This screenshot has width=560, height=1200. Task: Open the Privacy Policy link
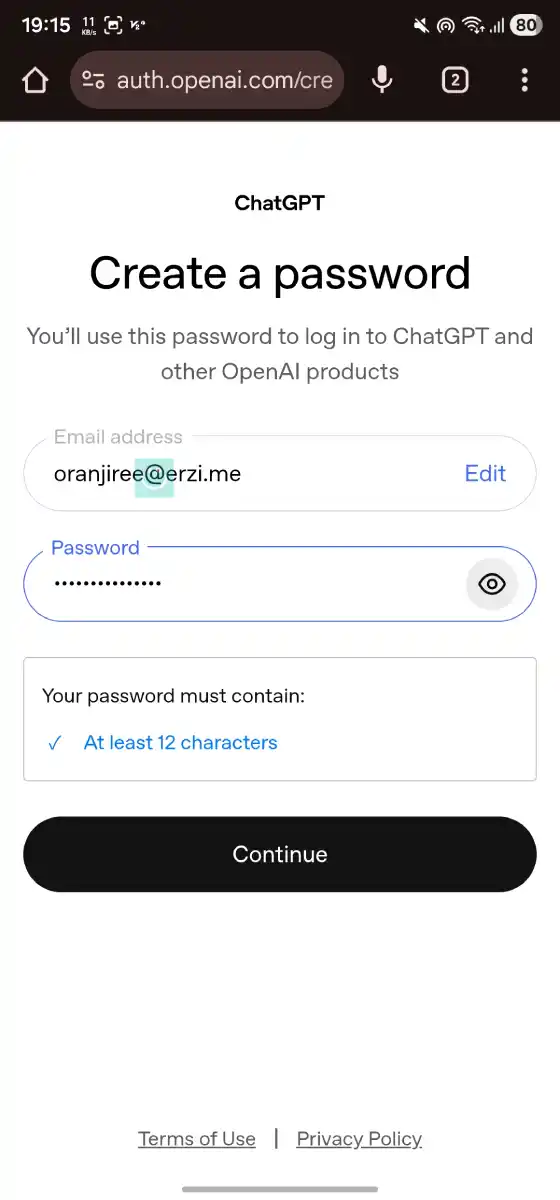pos(359,1139)
